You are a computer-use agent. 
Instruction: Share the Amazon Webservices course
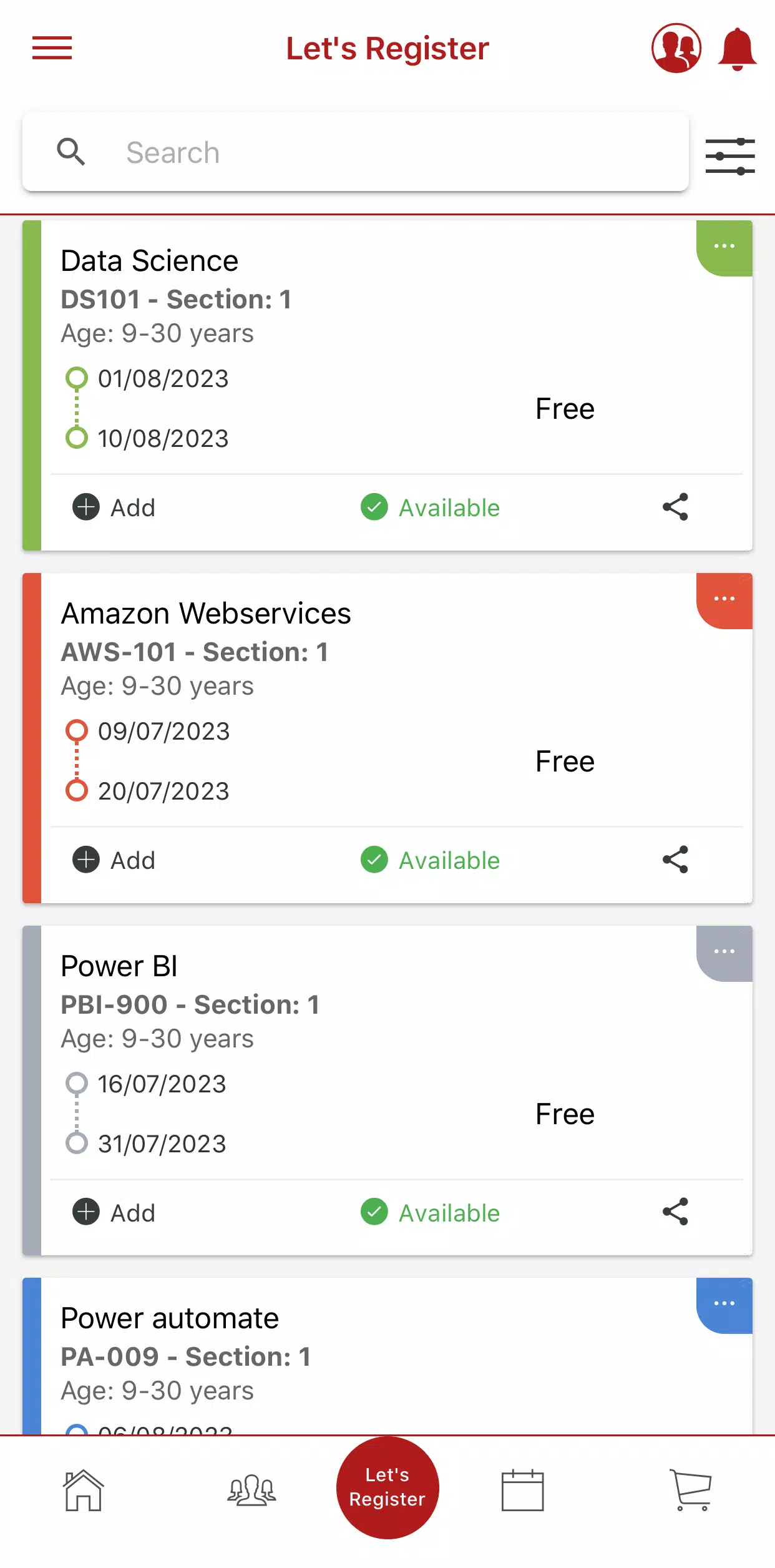click(x=676, y=860)
